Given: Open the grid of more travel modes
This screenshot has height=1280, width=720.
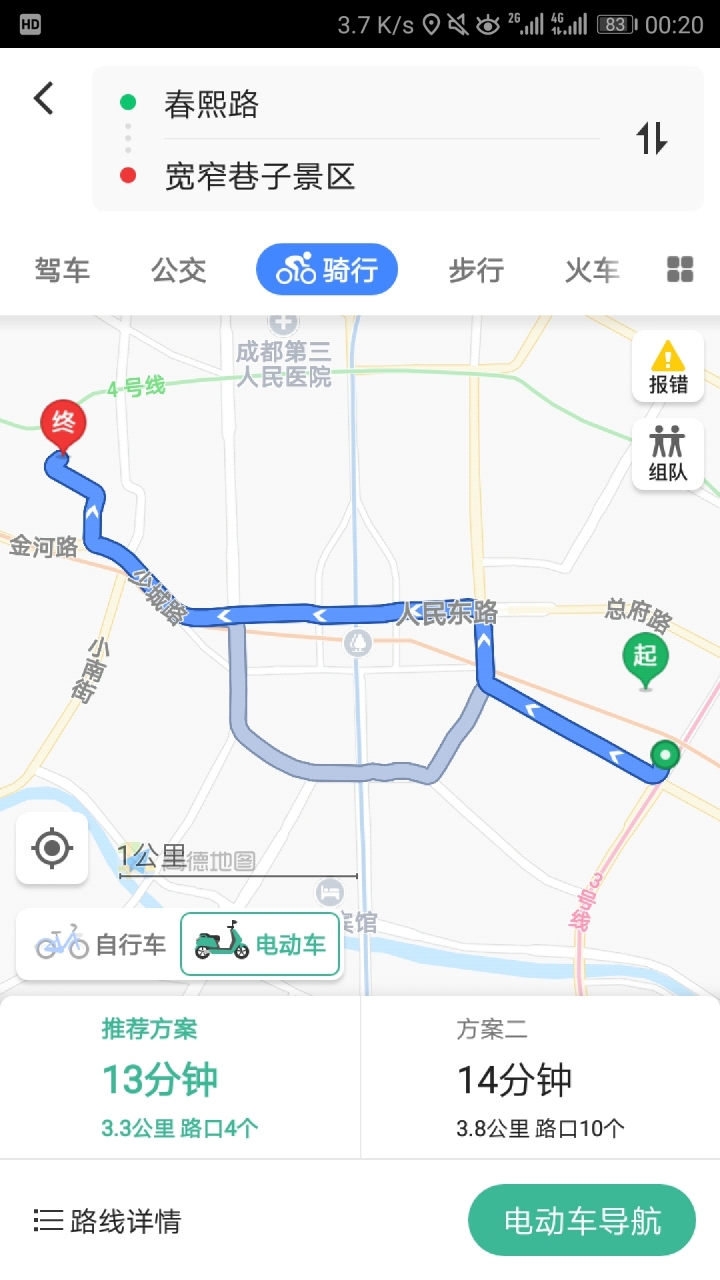Looking at the screenshot, I should [680, 269].
